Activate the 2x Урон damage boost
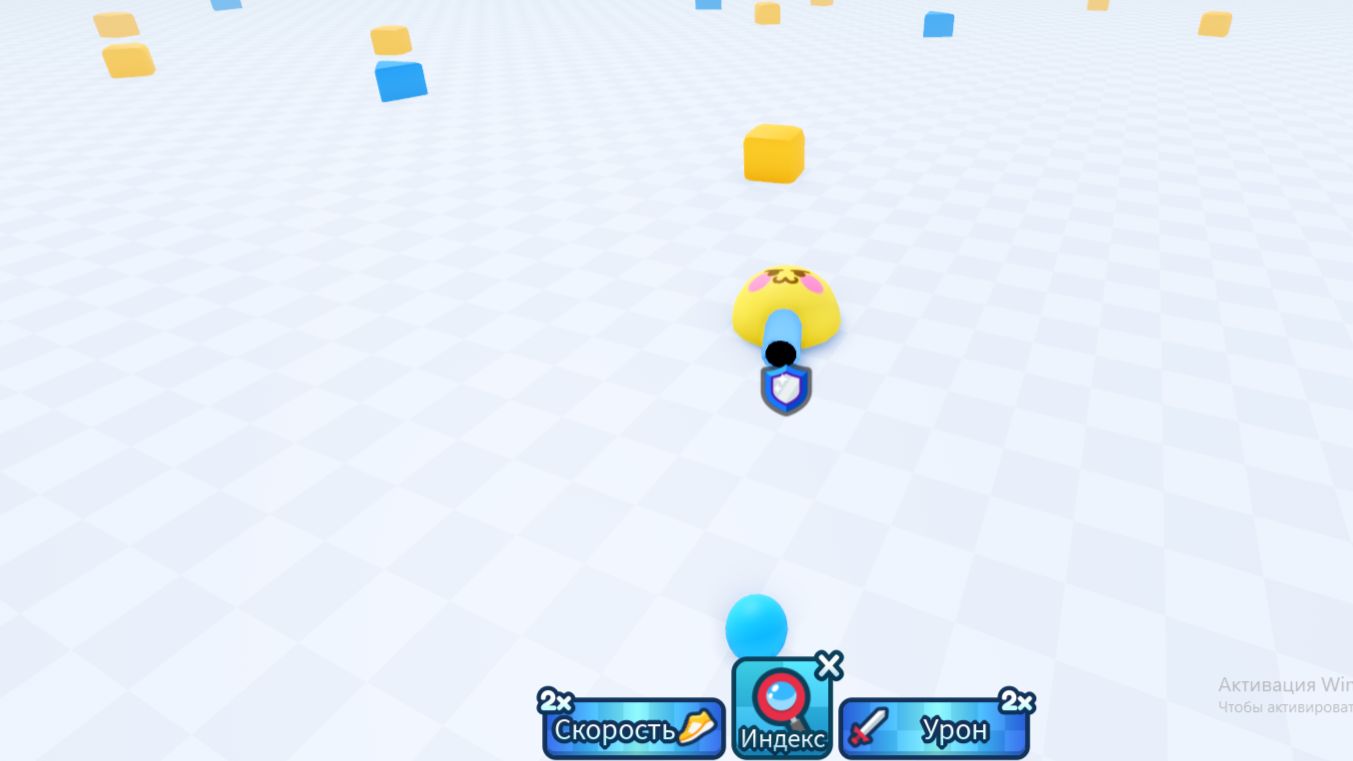Viewport: 1353px width, 761px height. tap(934, 729)
